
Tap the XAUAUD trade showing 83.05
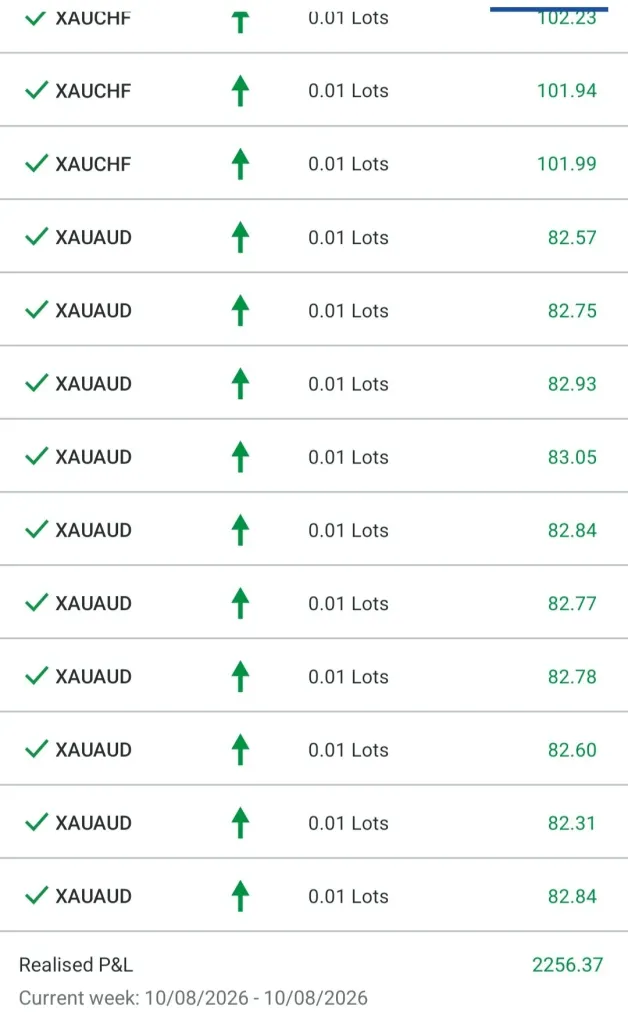tap(314, 456)
